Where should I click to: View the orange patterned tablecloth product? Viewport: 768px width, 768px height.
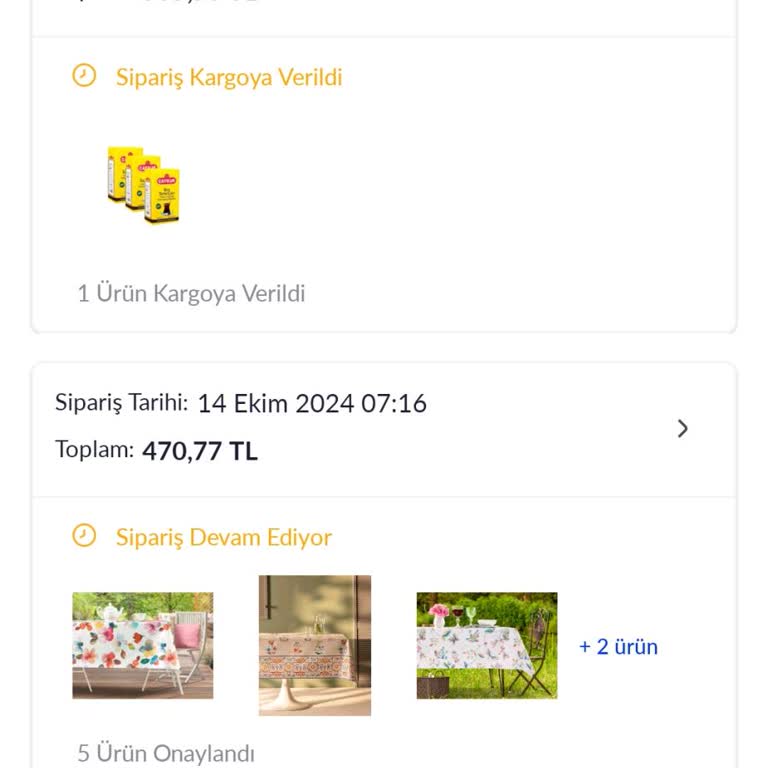coord(314,645)
